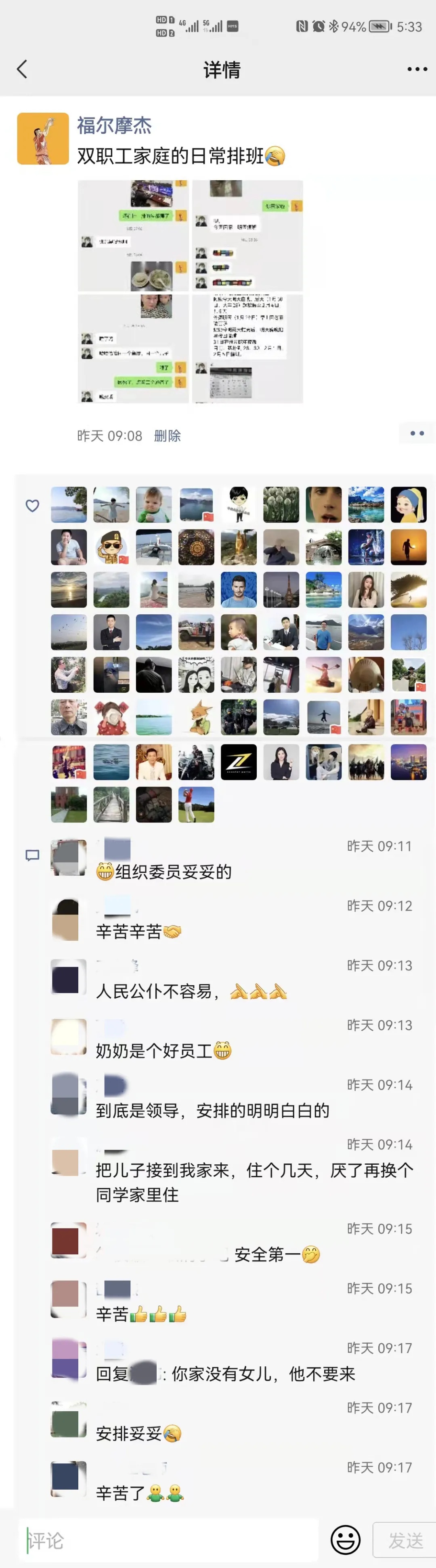
Task: Tap the 福尔摩杰 username link
Action: (x=114, y=125)
